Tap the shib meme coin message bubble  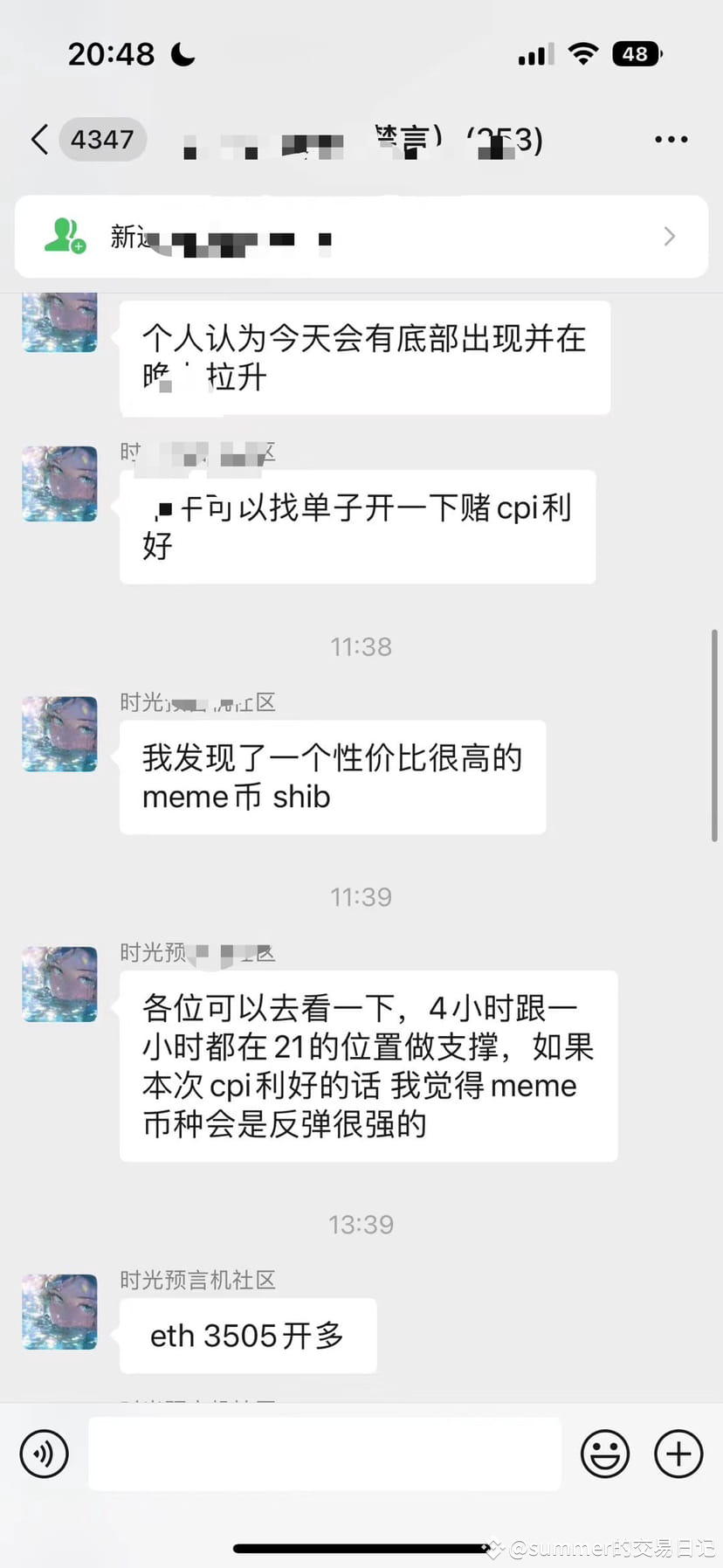[332, 777]
